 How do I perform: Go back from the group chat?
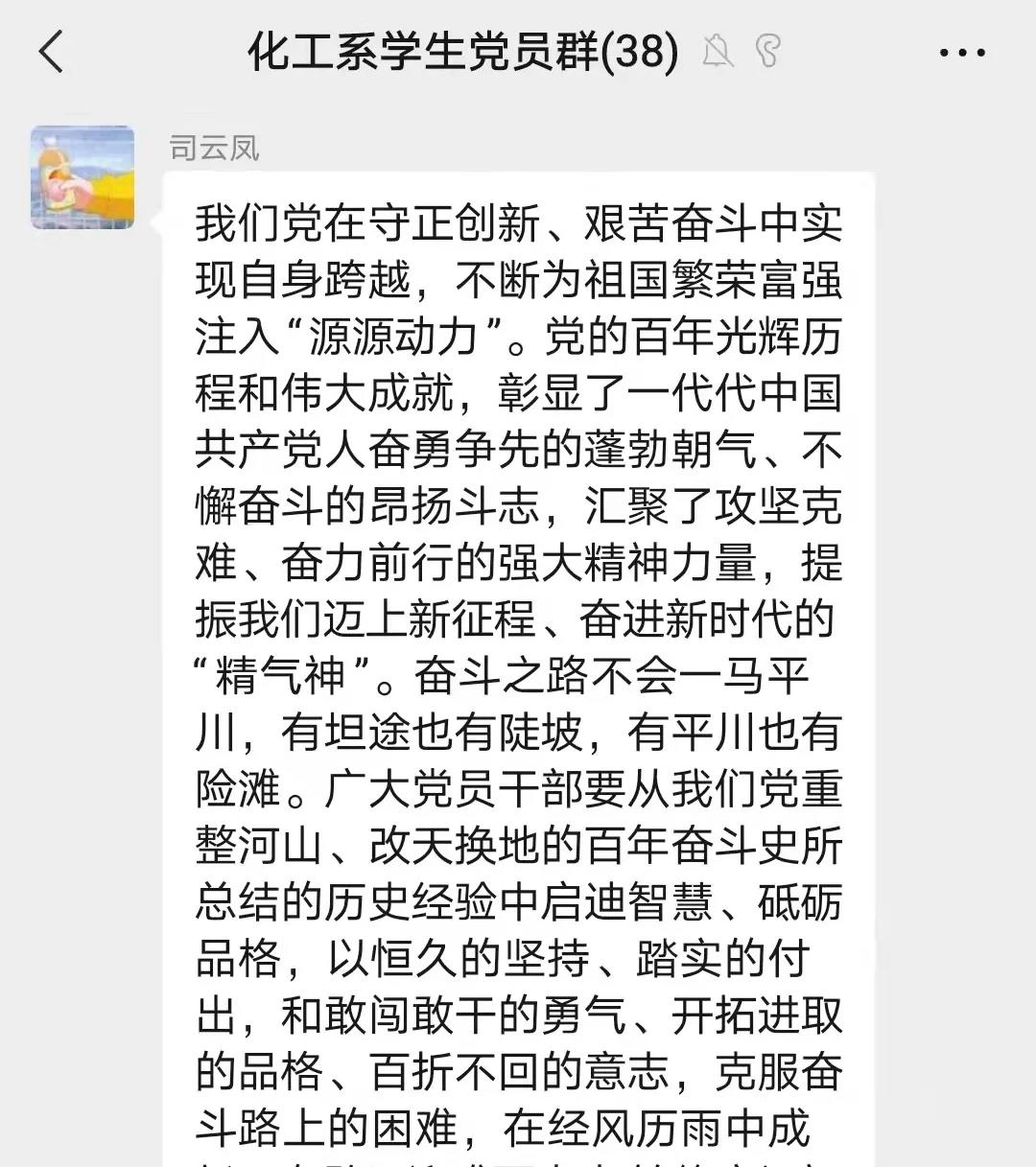(52, 52)
